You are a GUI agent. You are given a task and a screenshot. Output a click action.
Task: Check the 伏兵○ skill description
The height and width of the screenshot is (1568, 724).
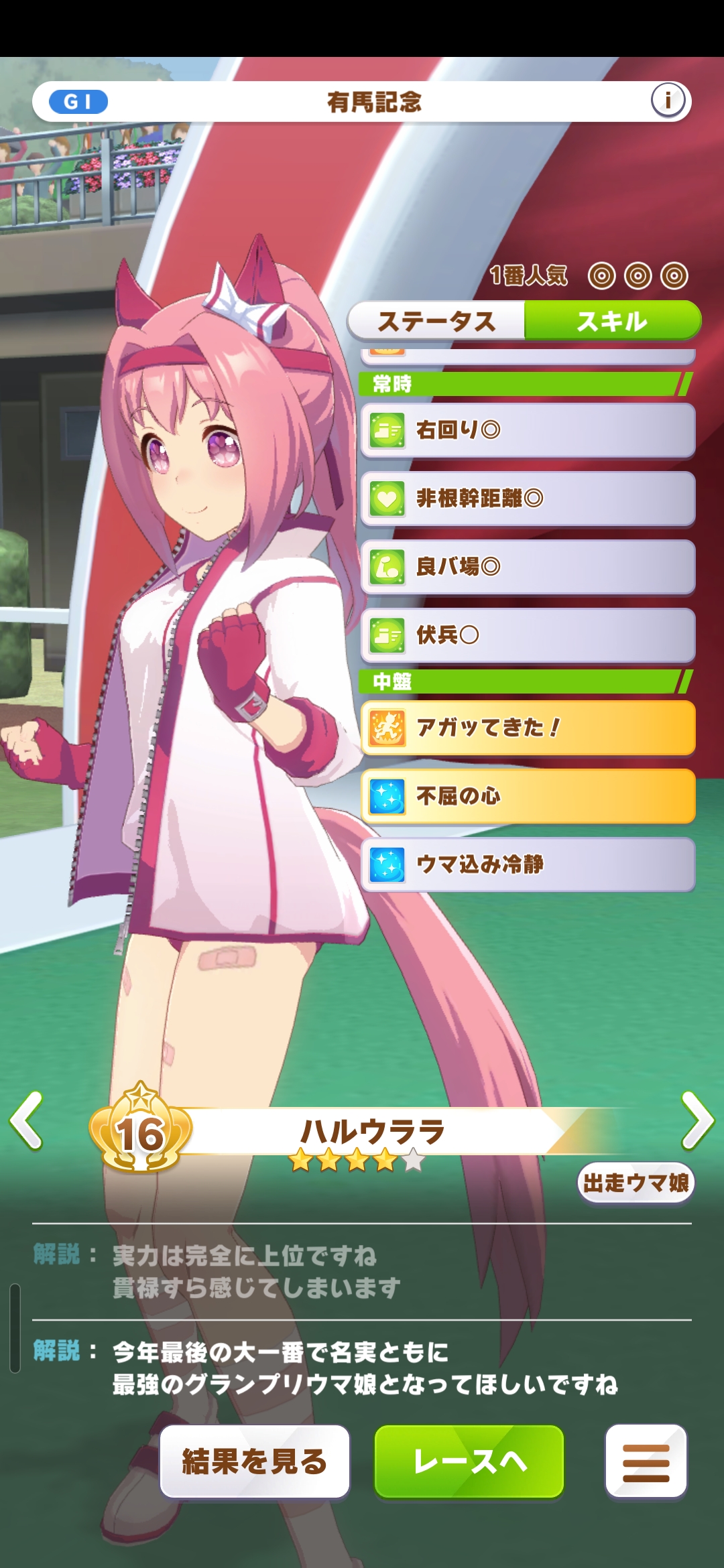coord(528,635)
